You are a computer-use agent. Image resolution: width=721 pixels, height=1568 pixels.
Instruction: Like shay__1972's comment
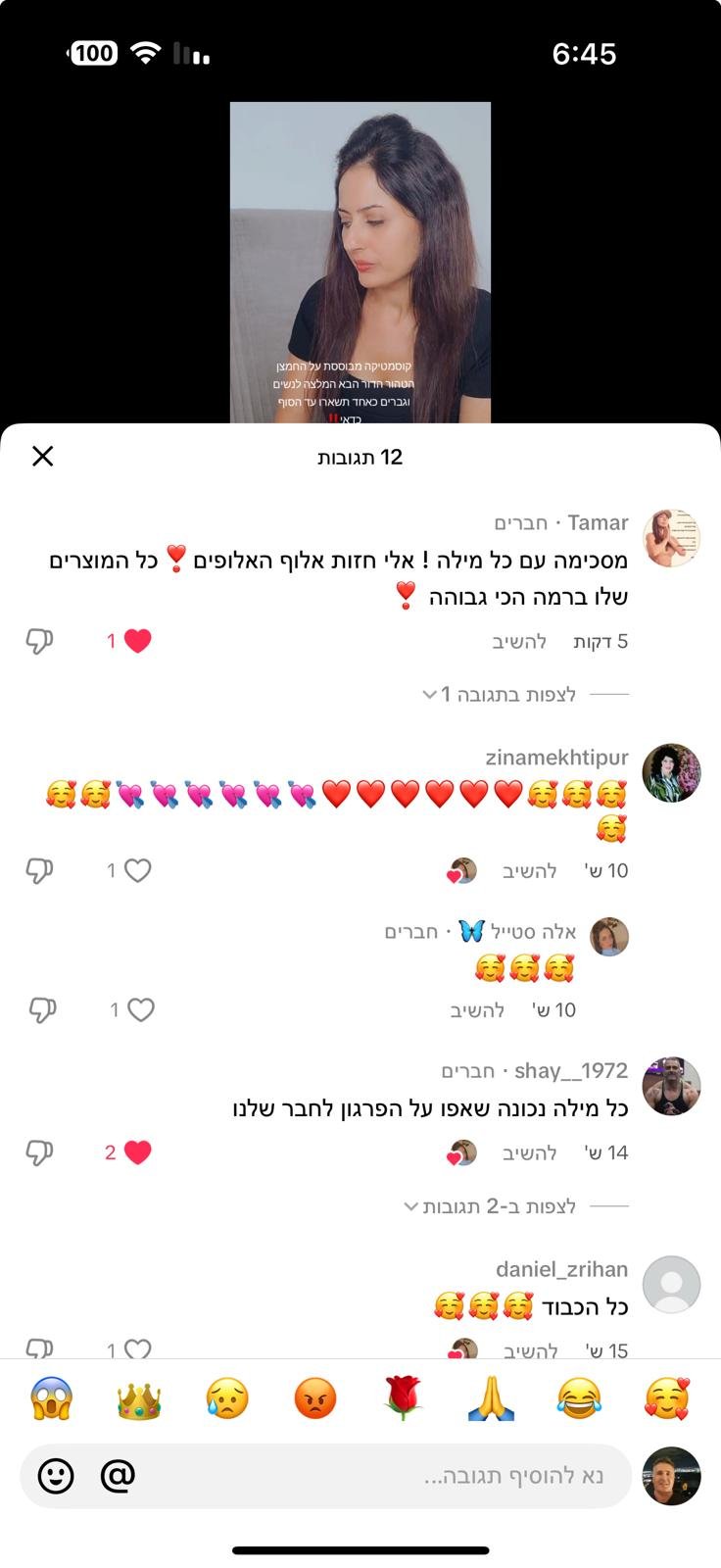137,1152
